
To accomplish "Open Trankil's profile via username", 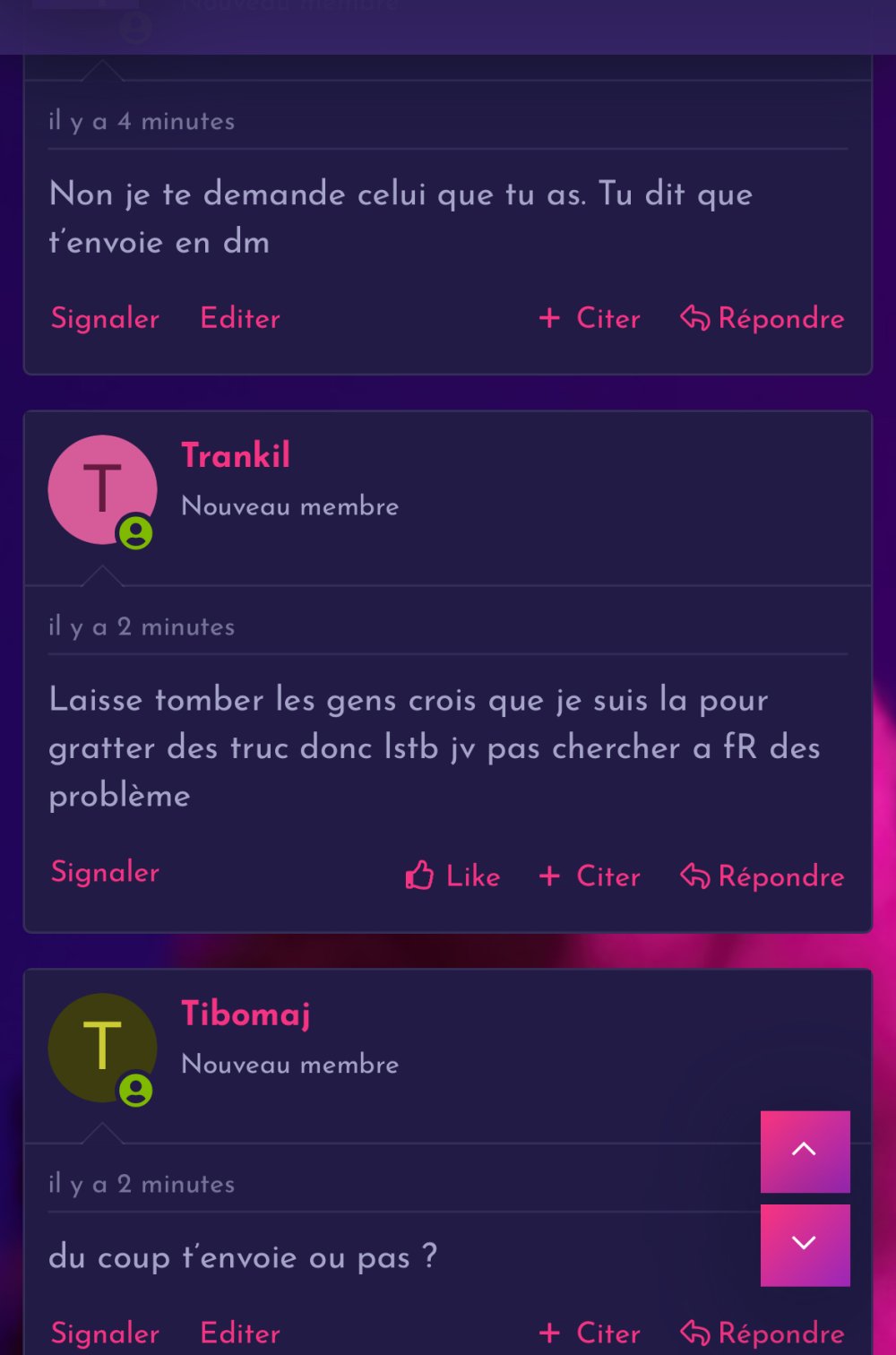I will (x=236, y=455).
